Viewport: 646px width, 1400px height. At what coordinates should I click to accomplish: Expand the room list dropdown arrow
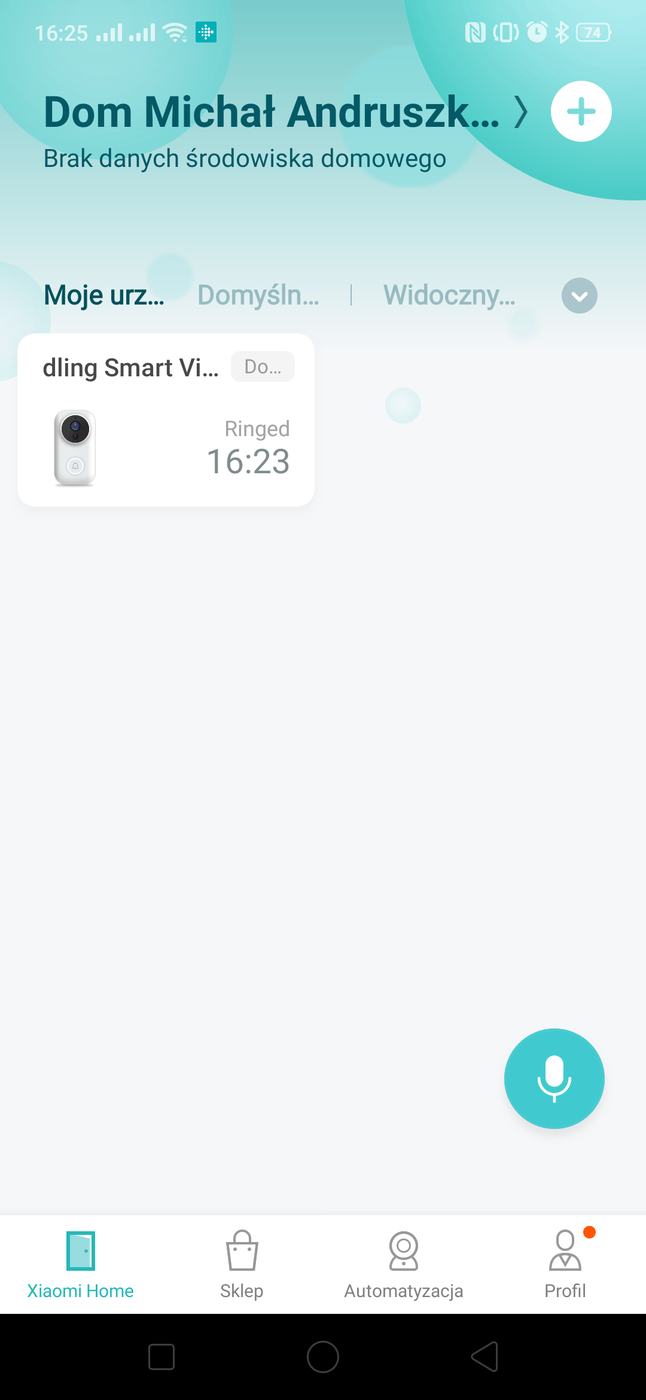(580, 296)
